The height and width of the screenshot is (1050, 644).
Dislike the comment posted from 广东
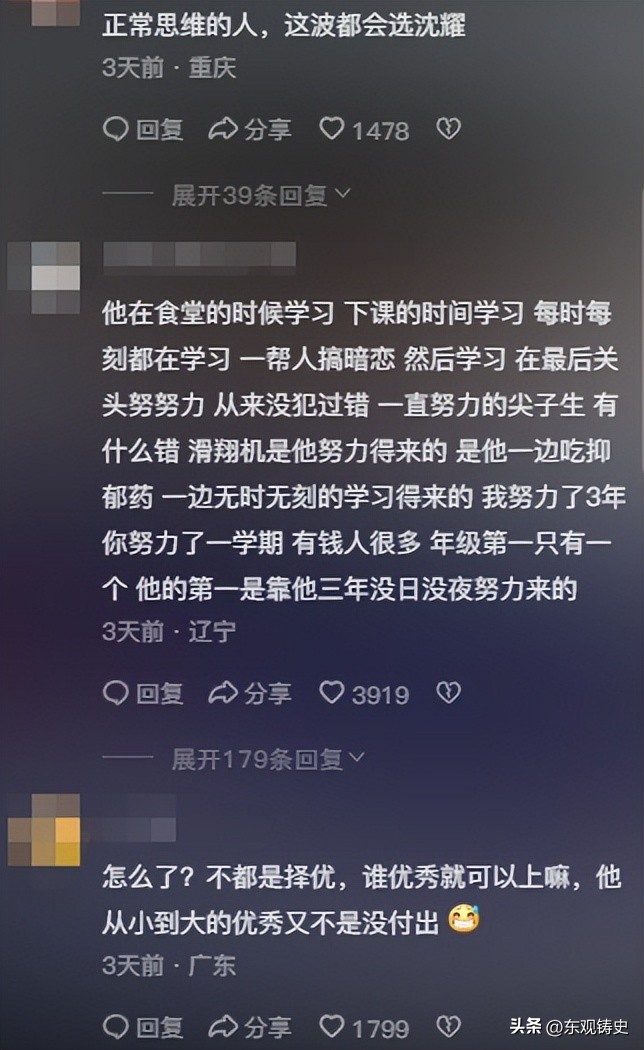click(x=449, y=1026)
